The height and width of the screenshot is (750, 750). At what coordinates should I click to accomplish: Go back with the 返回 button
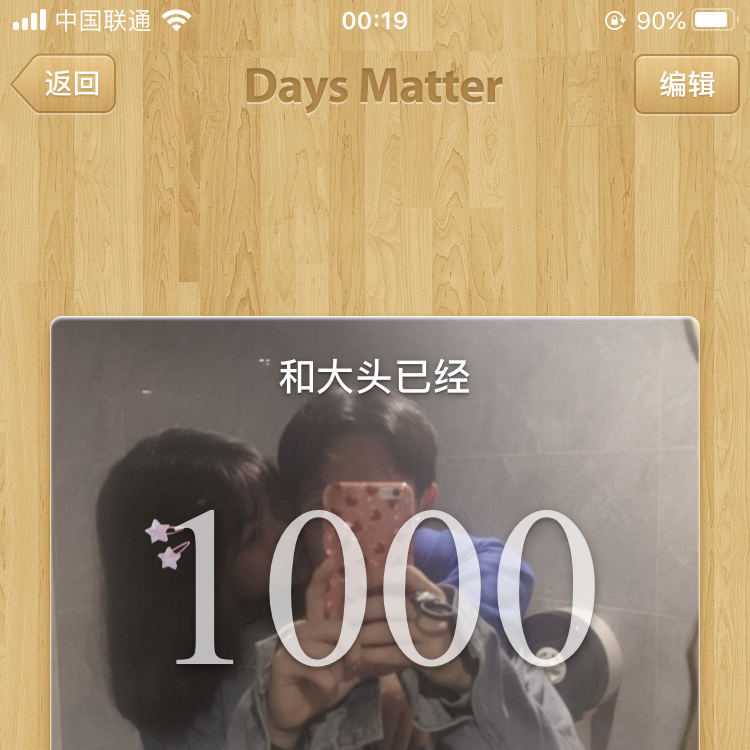(66, 84)
